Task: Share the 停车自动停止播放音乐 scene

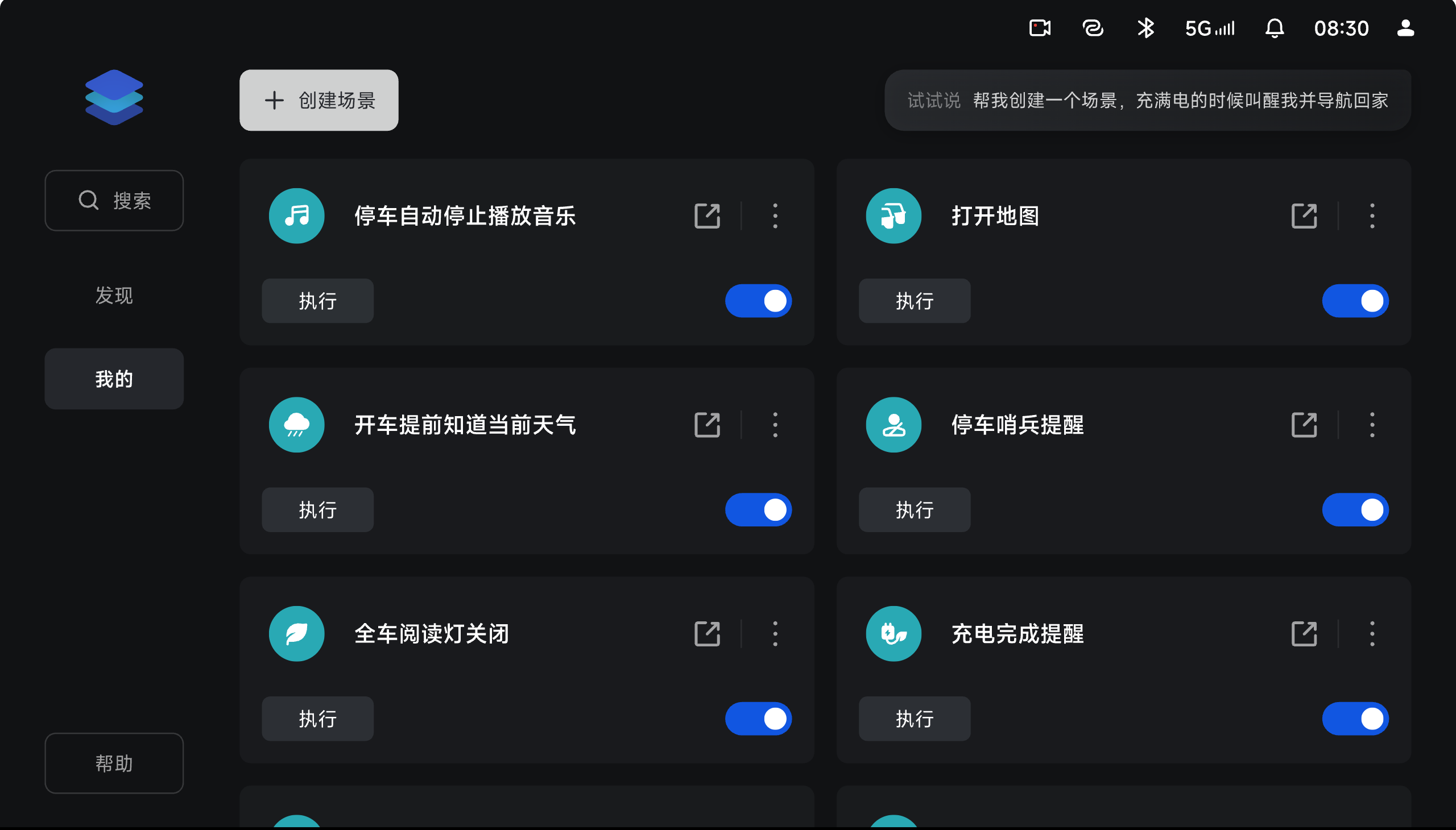Action: point(706,216)
